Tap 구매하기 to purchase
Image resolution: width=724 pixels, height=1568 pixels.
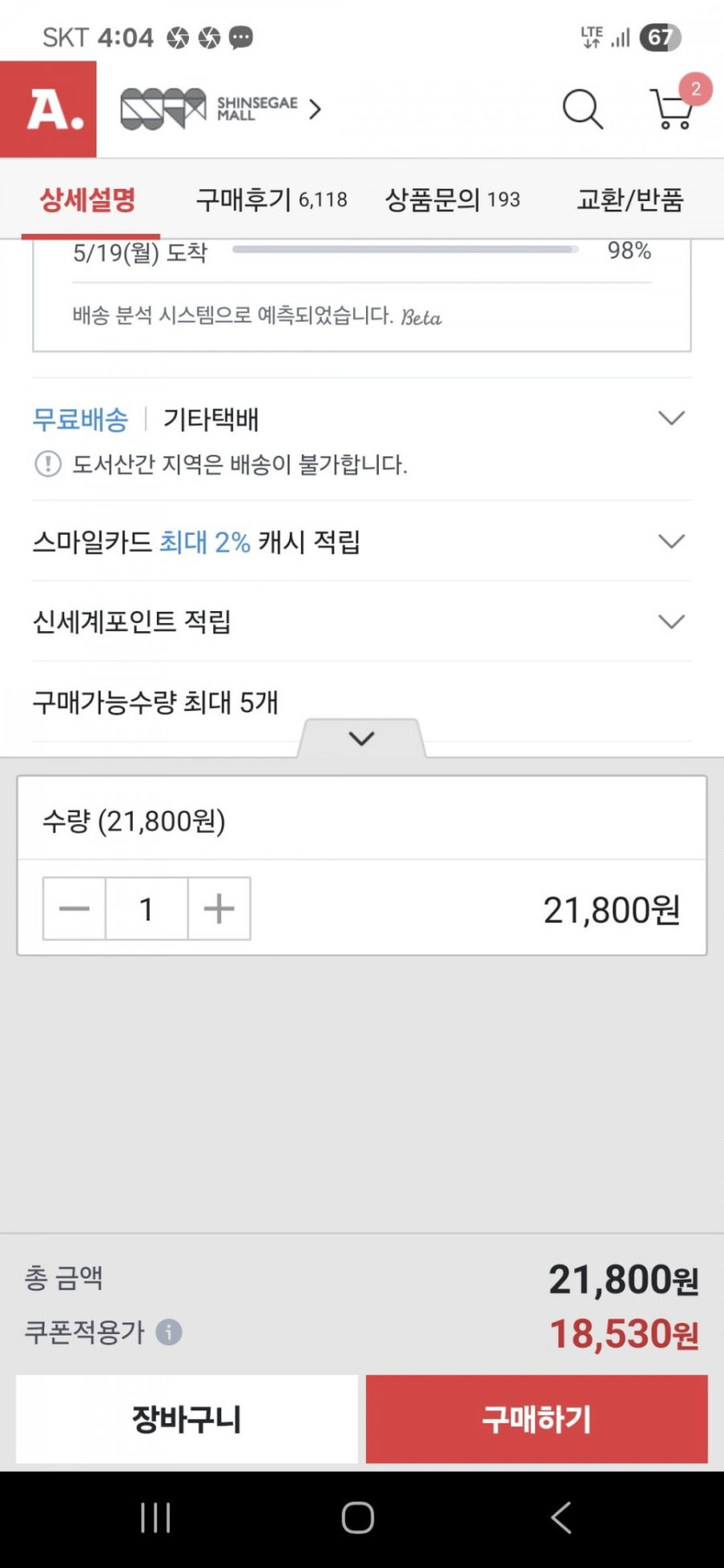[537, 1419]
